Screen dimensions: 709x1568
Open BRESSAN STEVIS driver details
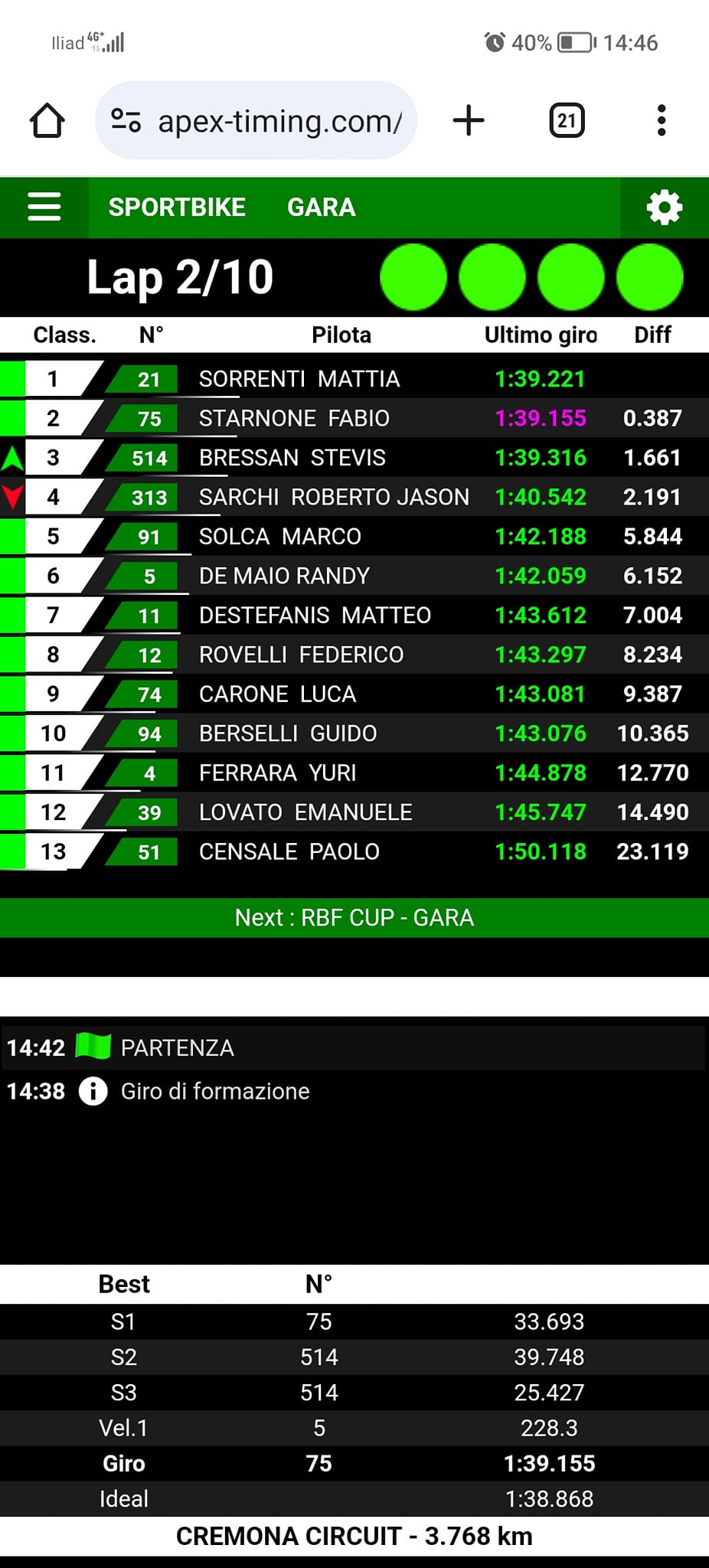pos(354,458)
